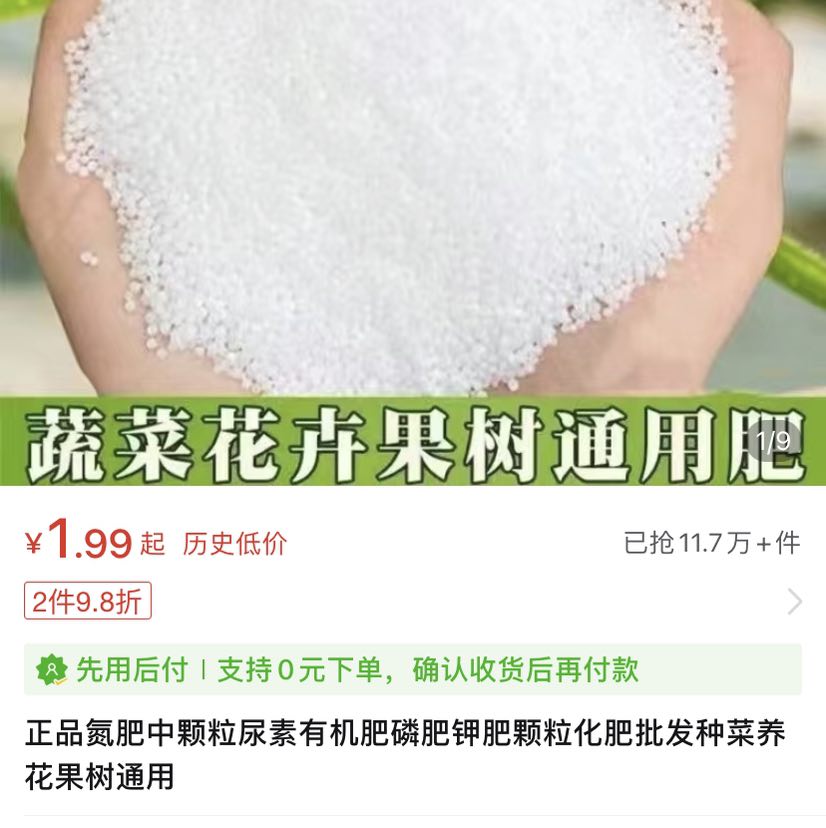Tap the 2件9.8折 discount tag
Image resolution: width=826 pixels, height=828 pixels.
tap(88, 601)
